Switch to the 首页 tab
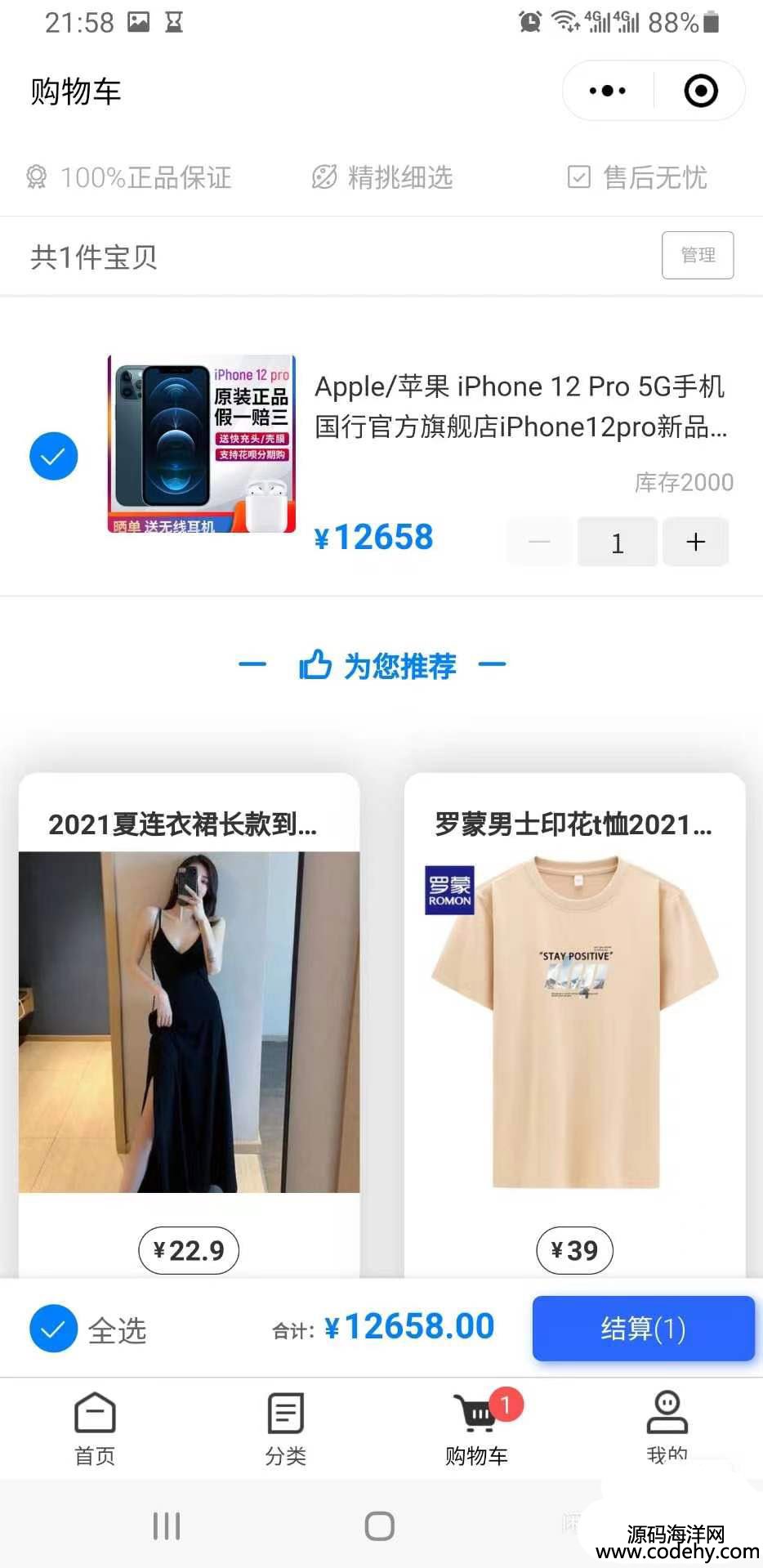This screenshot has width=763, height=1568. pos(95,1428)
